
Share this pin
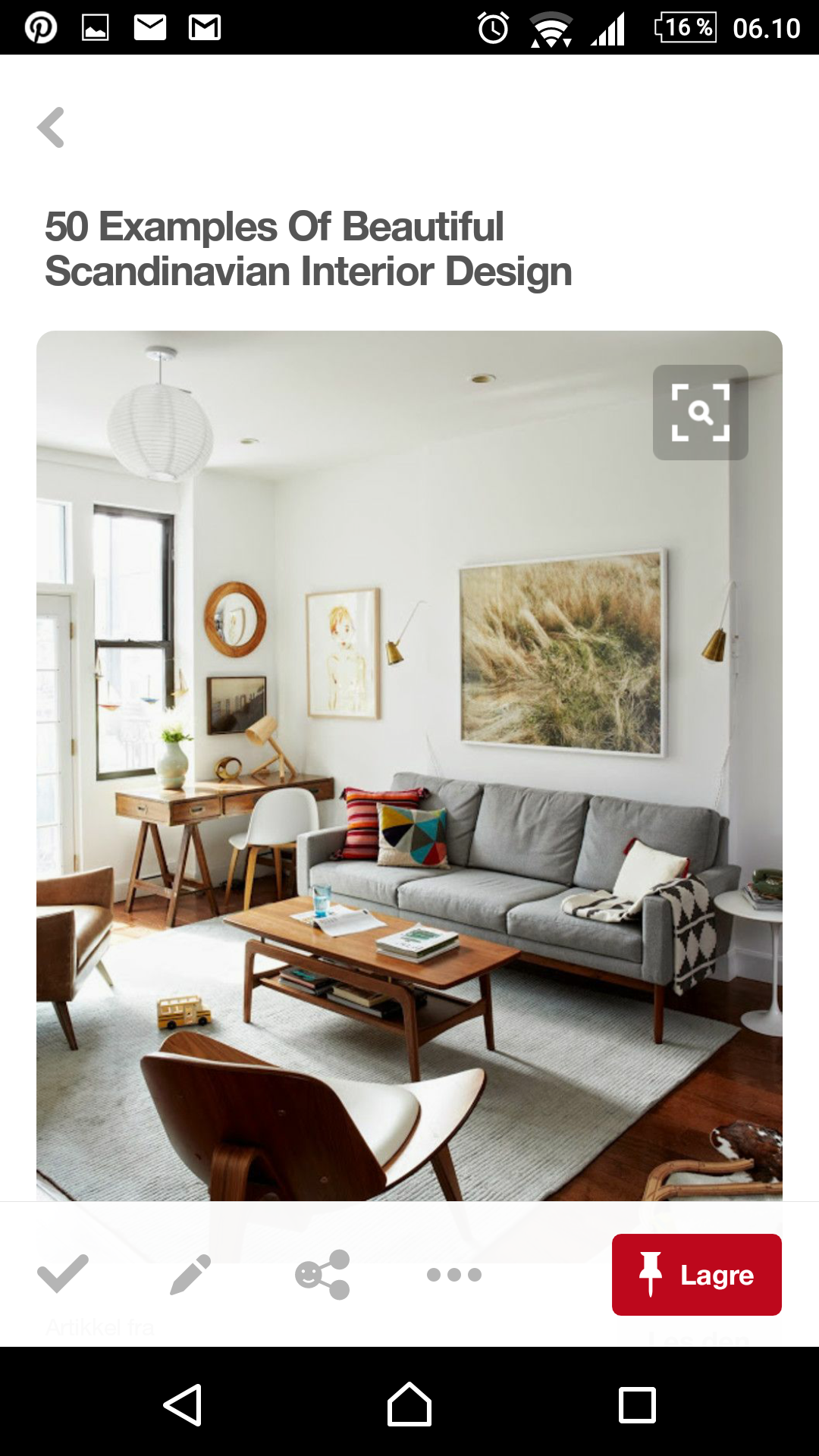click(323, 1274)
